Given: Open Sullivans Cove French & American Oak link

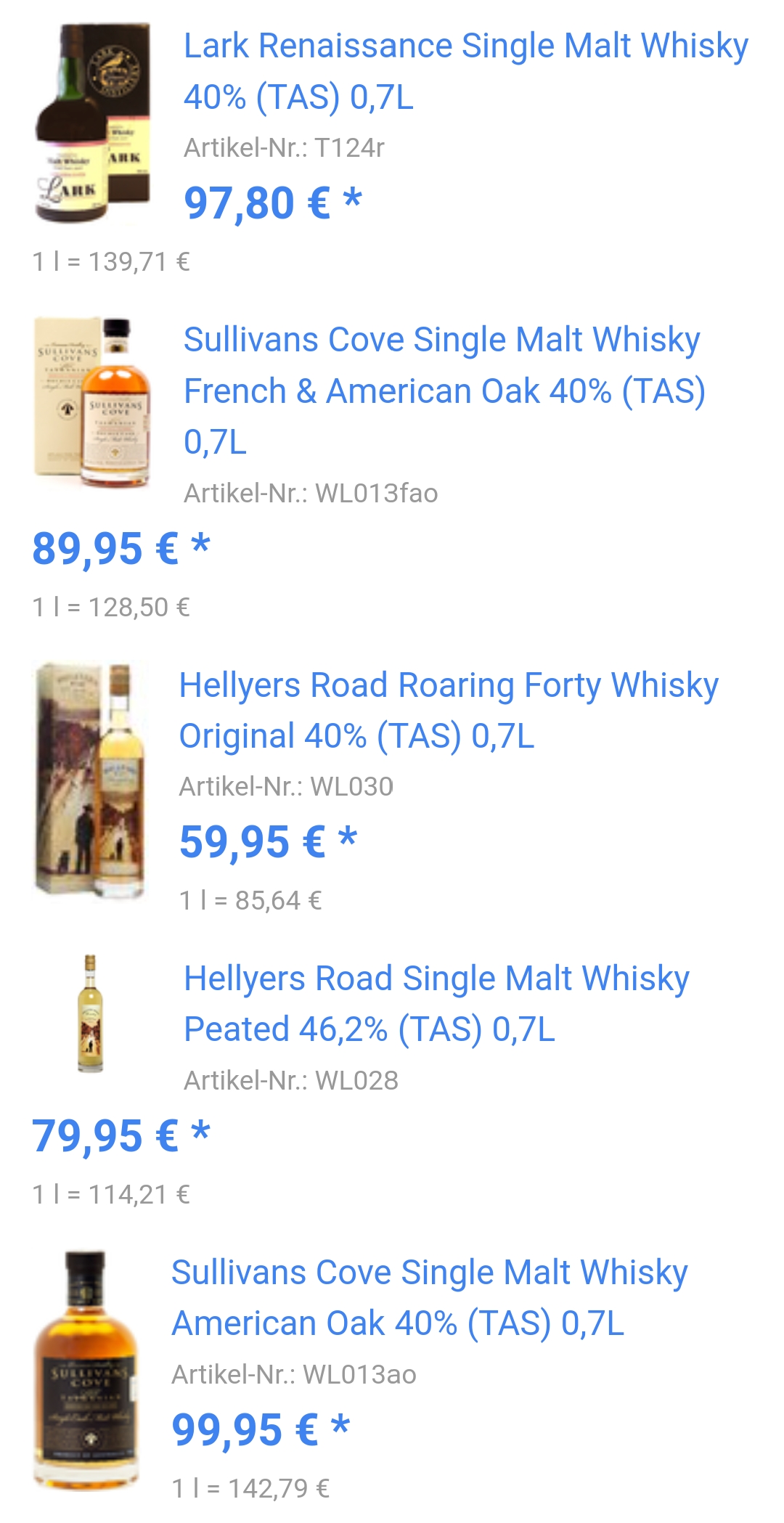Looking at the screenshot, I should click(443, 391).
